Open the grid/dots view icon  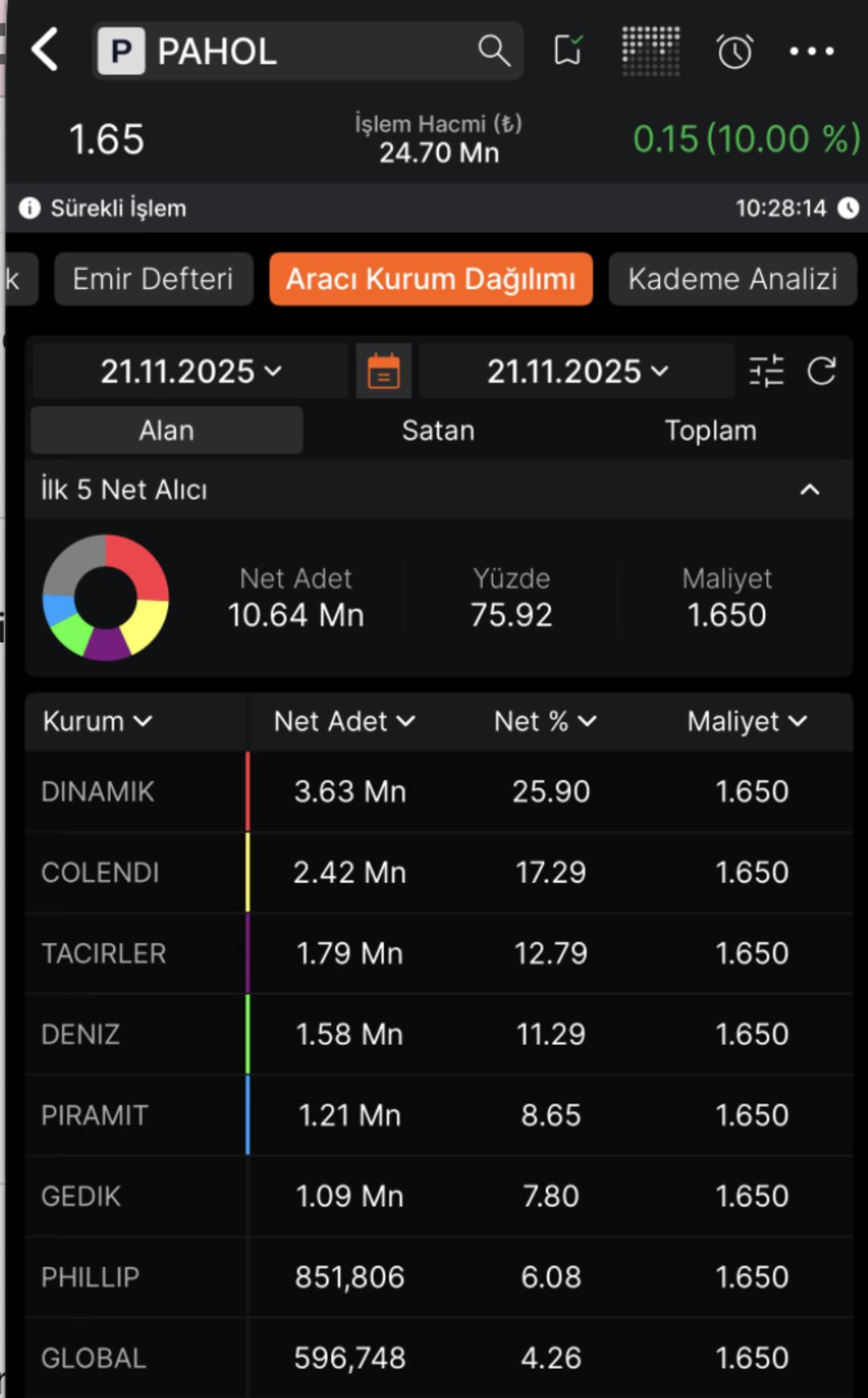(651, 51)
